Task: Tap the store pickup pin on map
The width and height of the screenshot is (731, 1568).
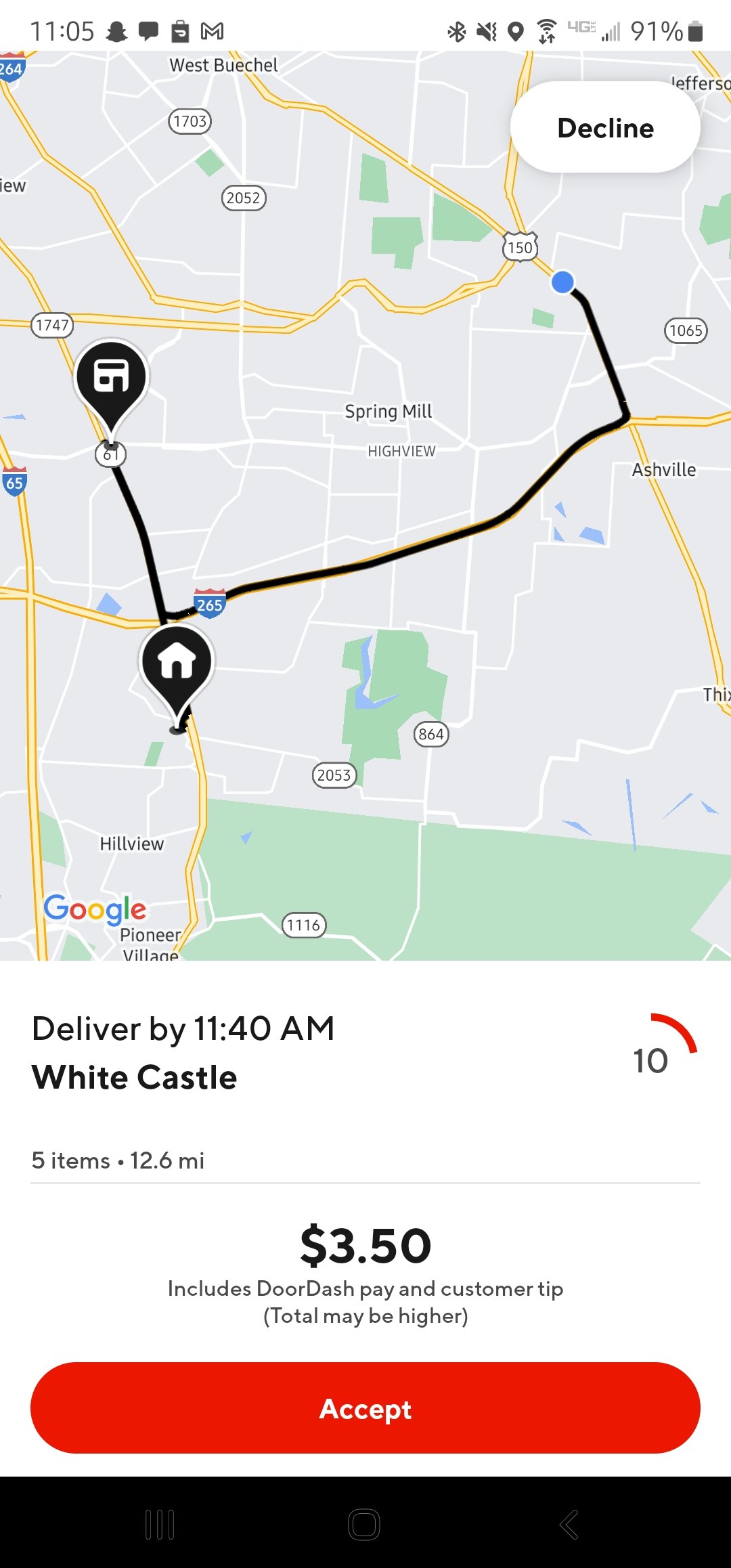Action: 111,378
